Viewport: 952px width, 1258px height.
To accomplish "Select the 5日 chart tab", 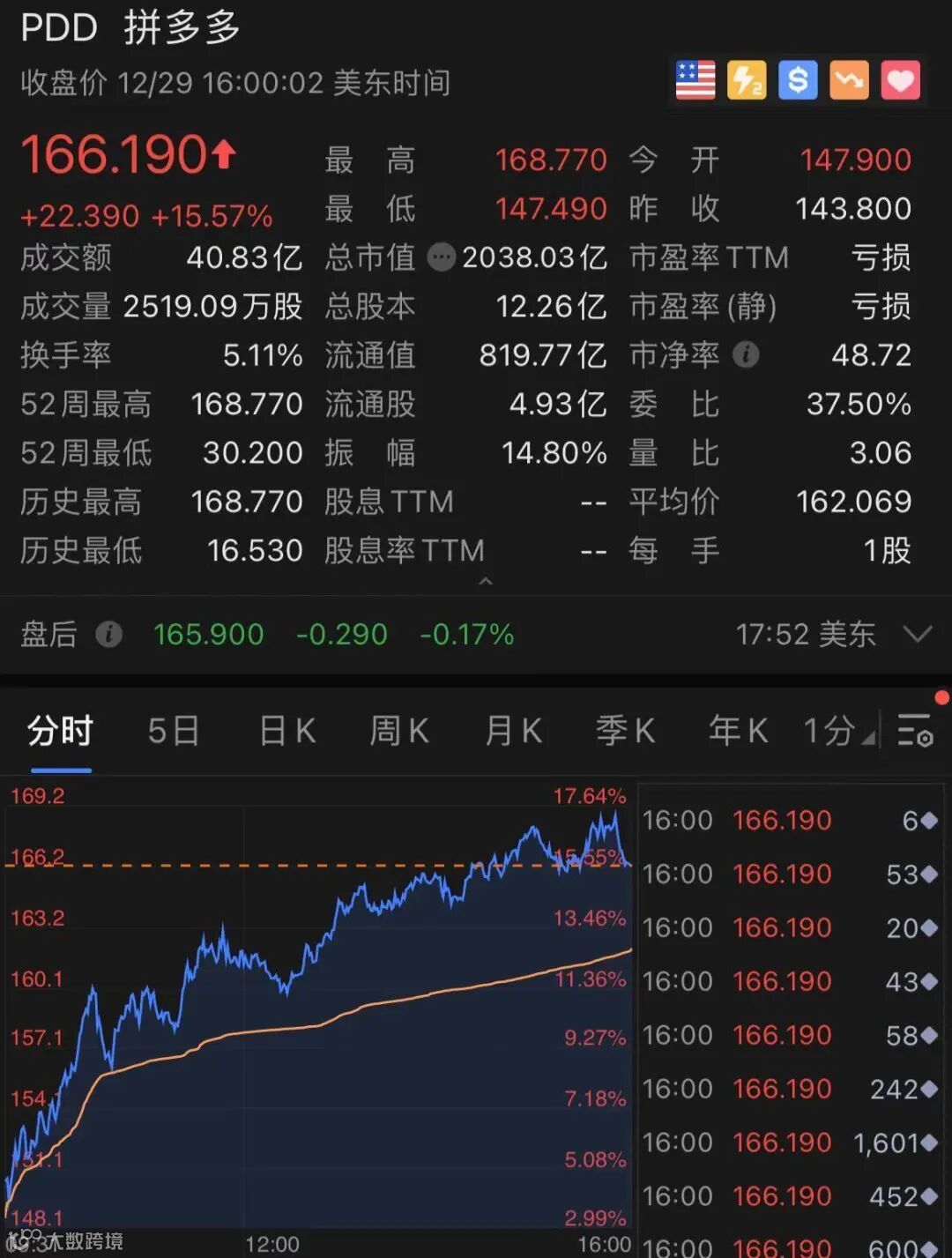I will 174,731.
